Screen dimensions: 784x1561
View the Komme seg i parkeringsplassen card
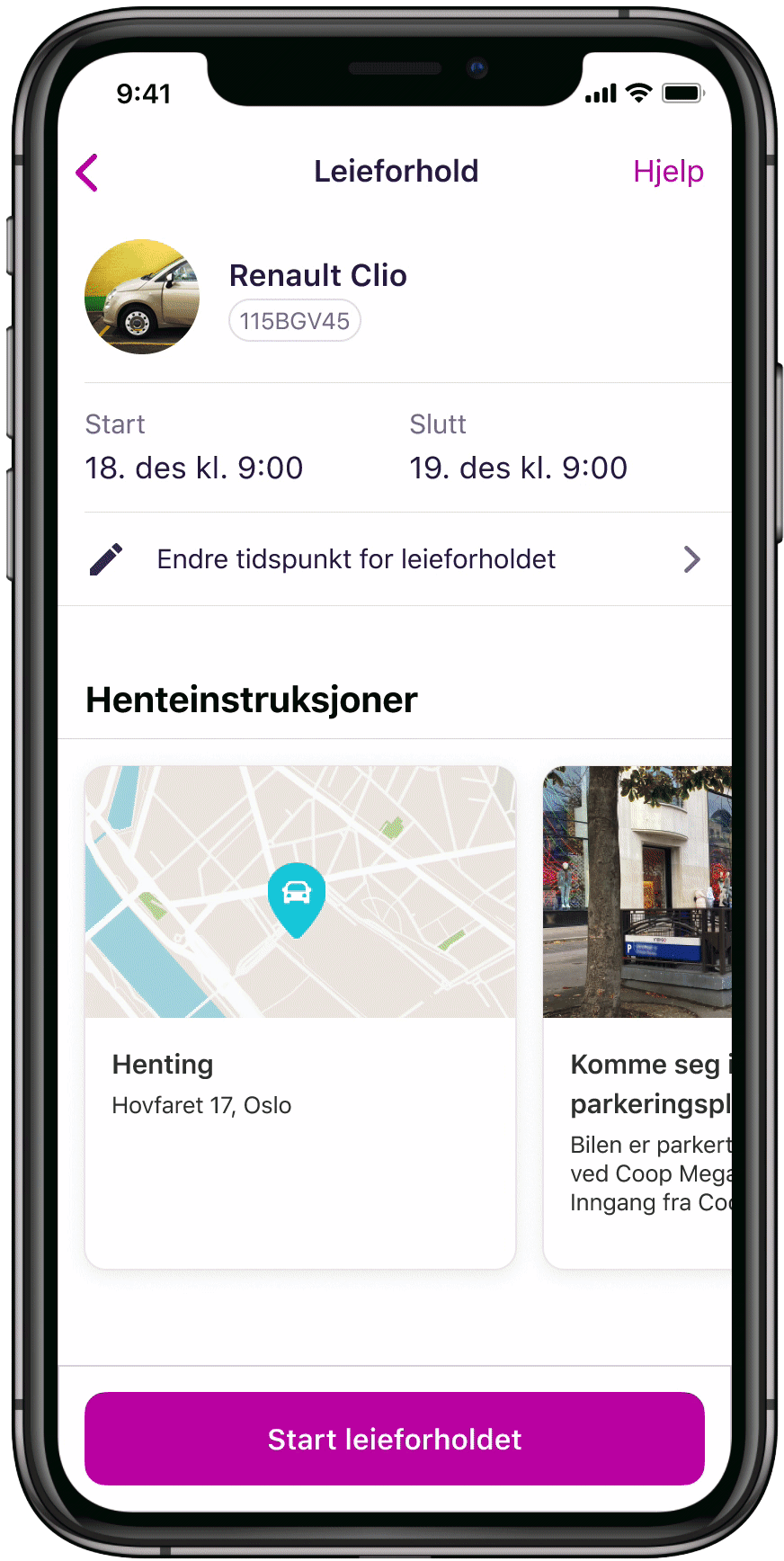coord(638,1016)
